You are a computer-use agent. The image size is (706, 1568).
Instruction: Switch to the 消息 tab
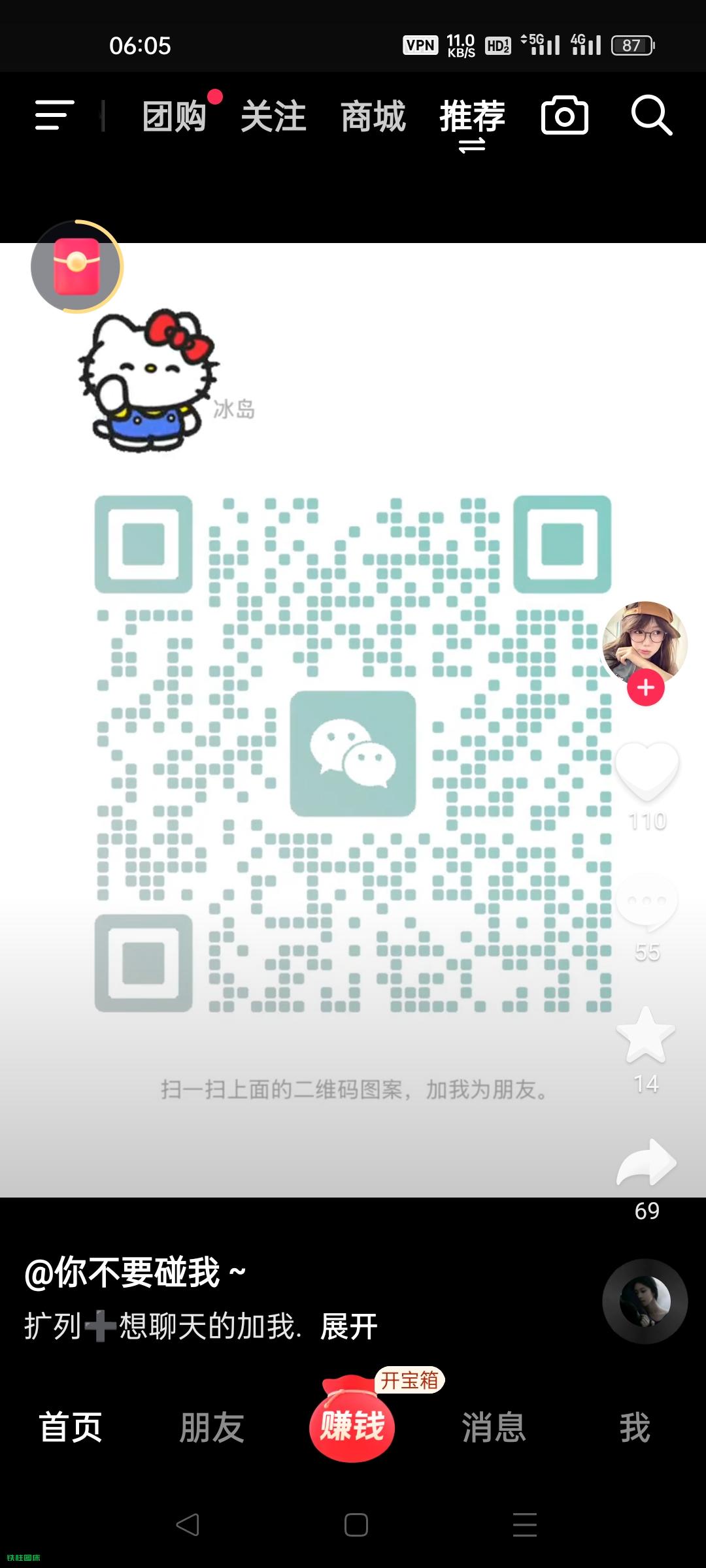[x=494, y=1428]
